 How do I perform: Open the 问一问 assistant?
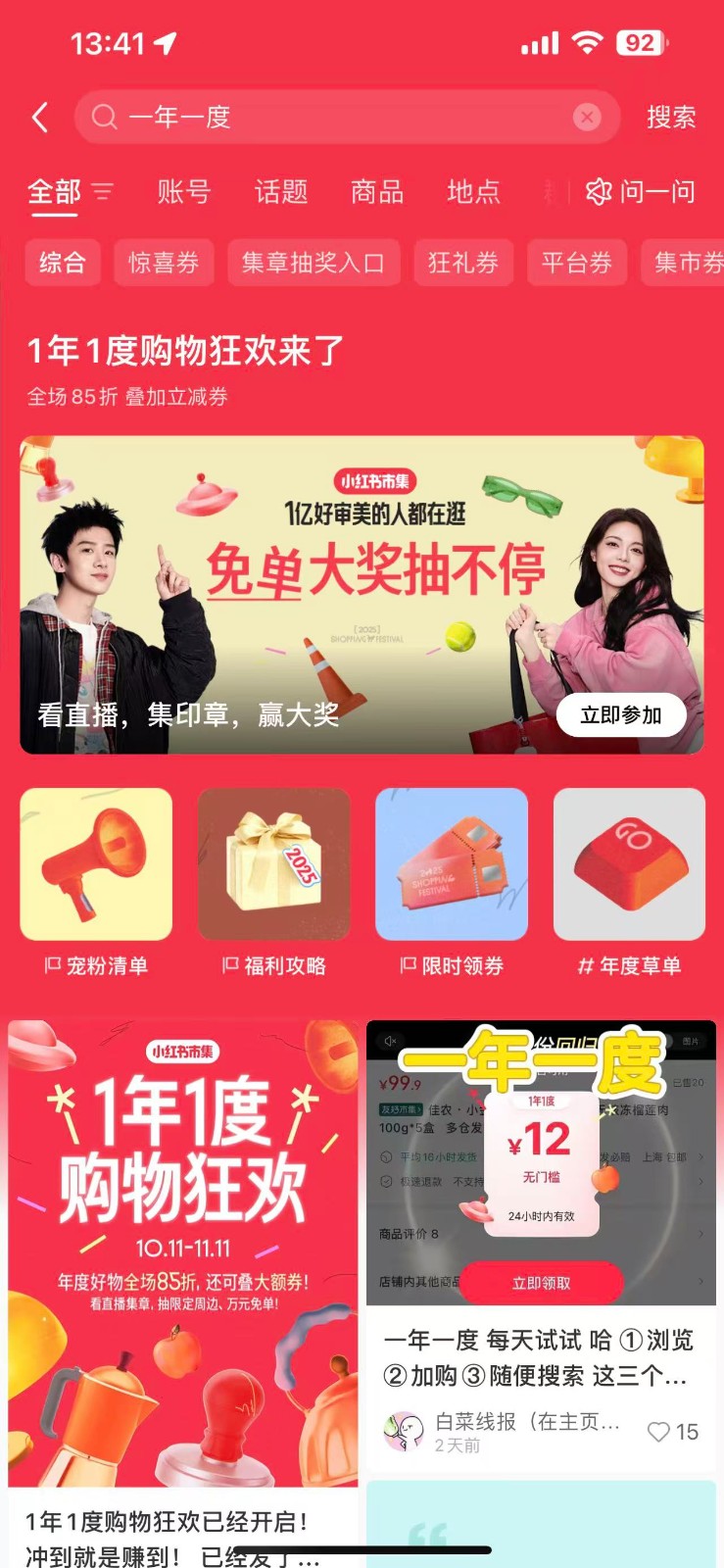tap(641, 191)
